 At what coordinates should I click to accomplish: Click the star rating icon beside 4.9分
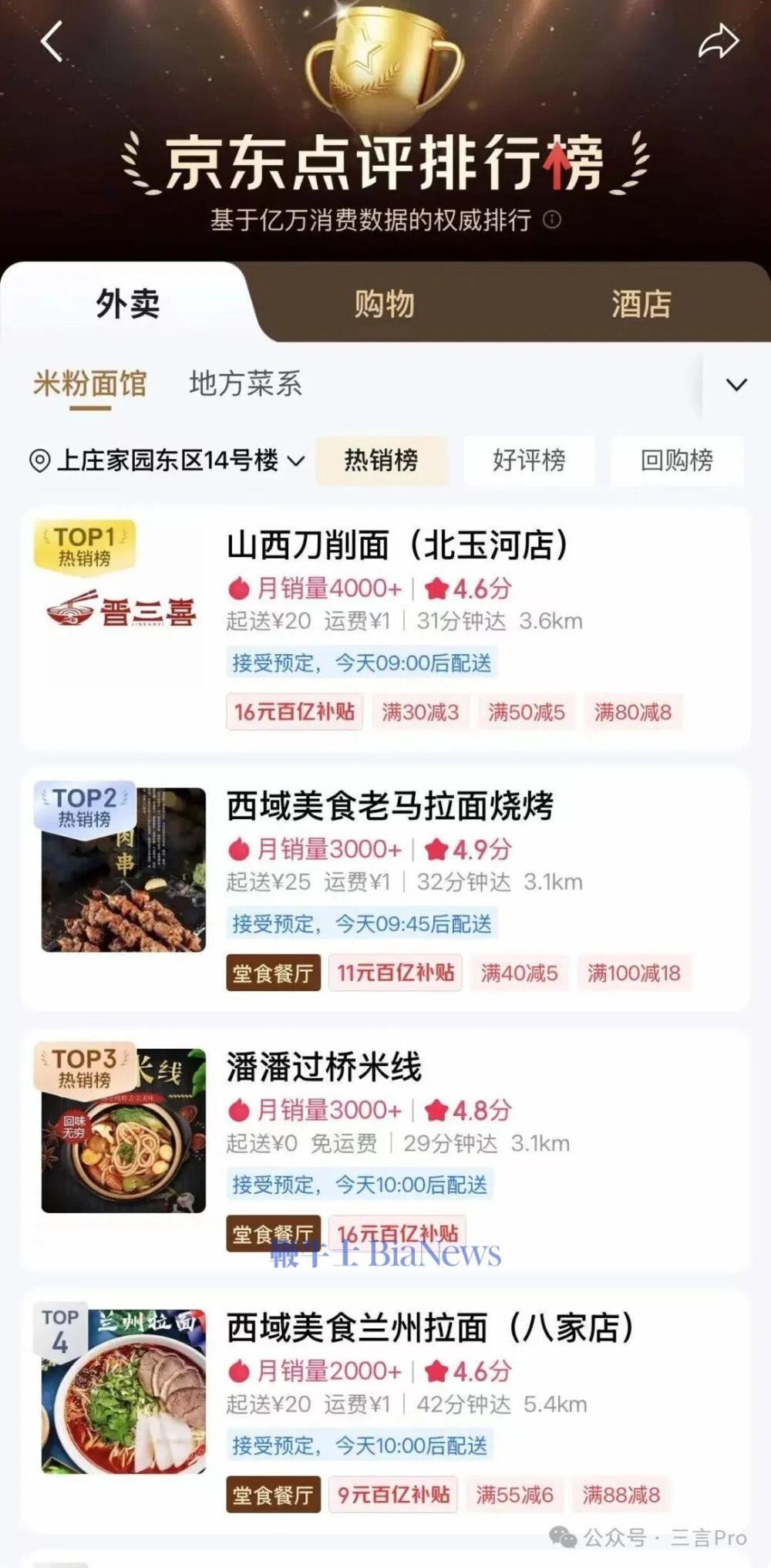(438, 848)
